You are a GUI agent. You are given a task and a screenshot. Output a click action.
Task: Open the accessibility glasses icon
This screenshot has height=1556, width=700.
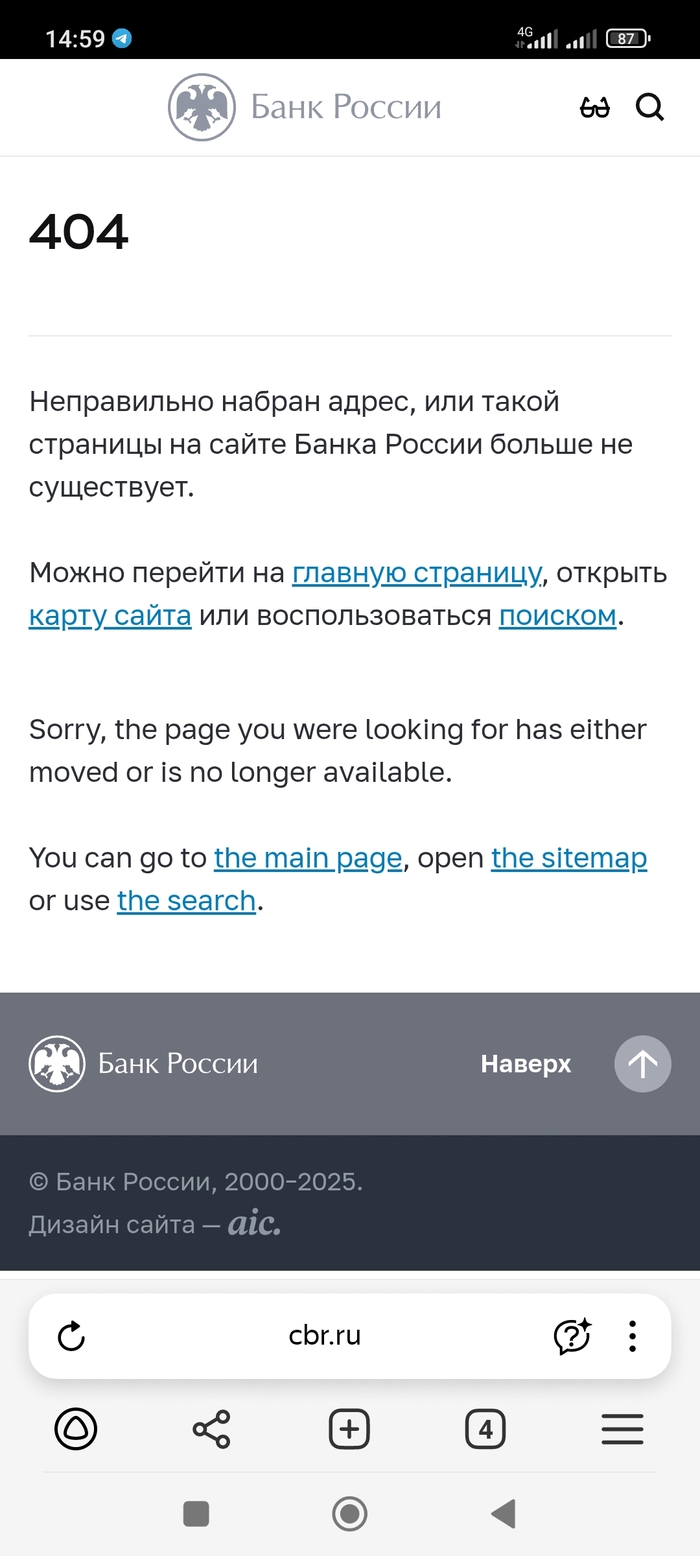coord(594,107)
